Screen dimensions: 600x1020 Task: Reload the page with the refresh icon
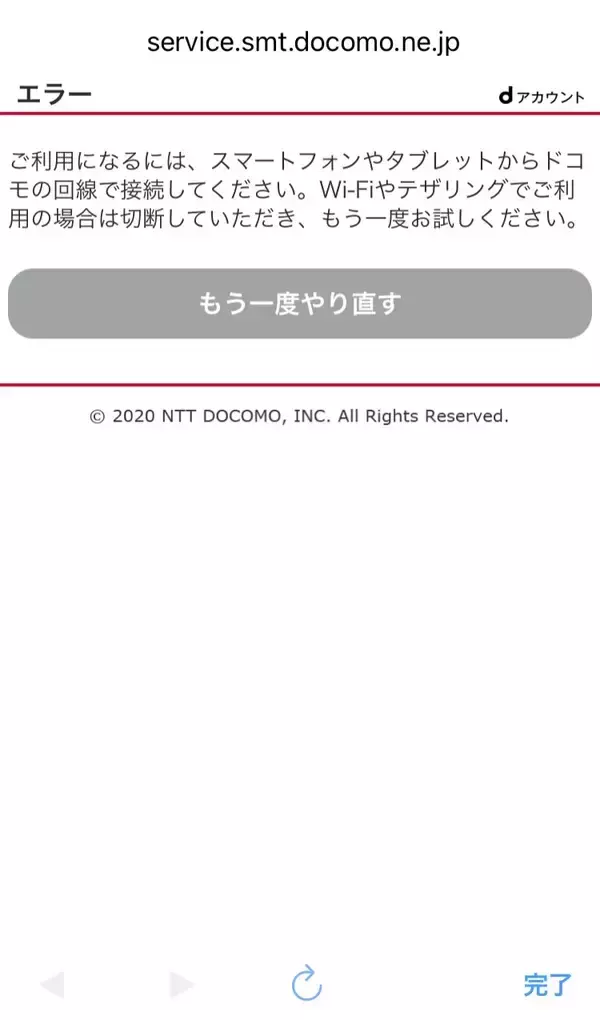[x=307, y=984]
